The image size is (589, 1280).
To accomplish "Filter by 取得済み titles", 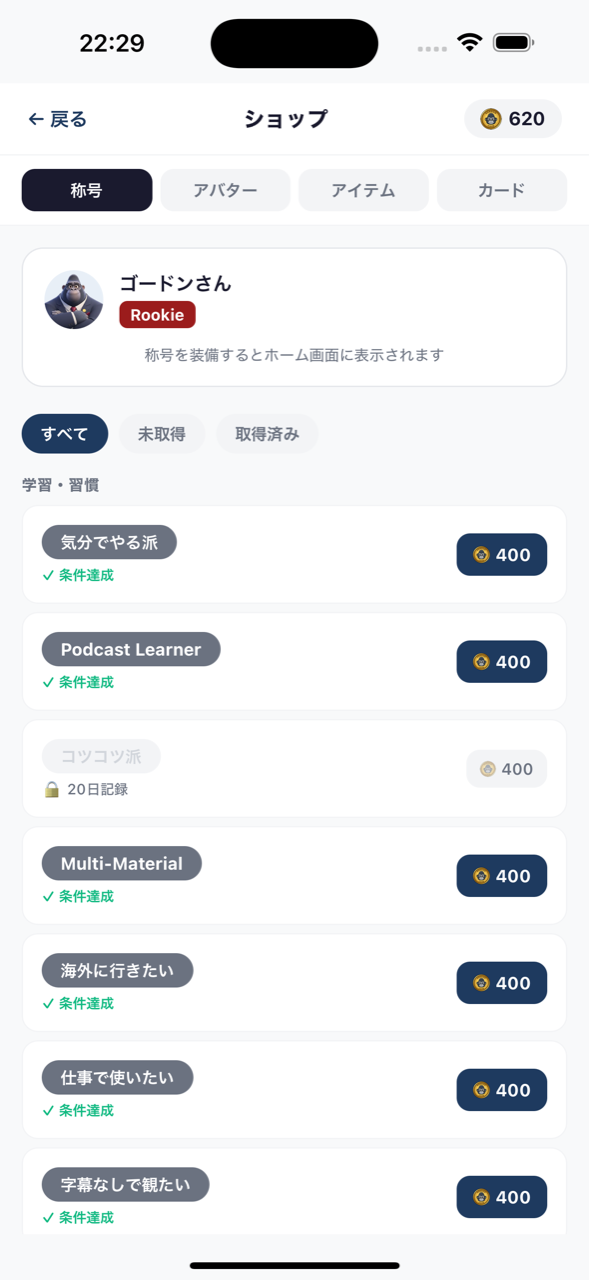I will coord(267,434).
